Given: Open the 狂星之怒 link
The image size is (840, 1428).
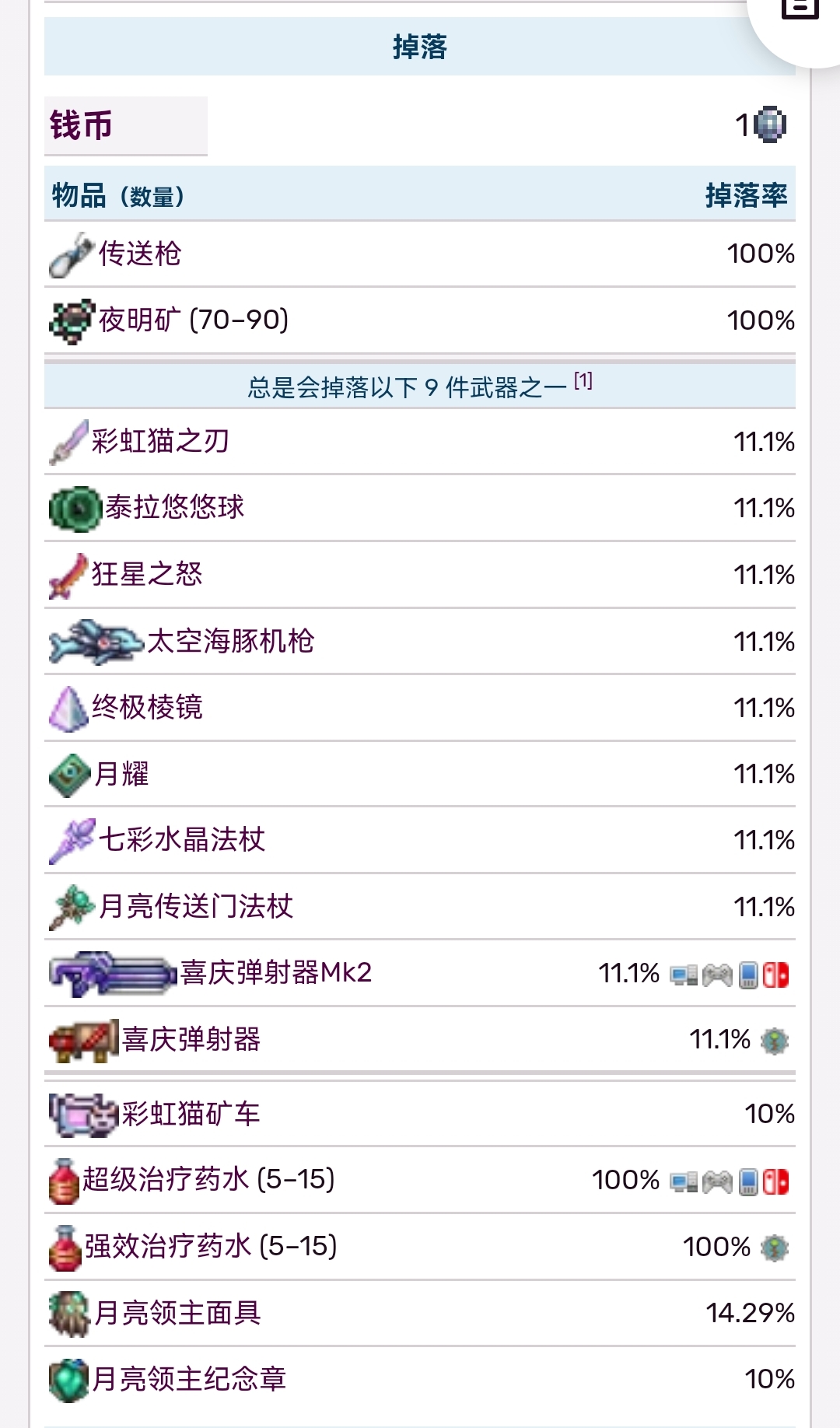Looking at the screenshot, I should coord(147,574).
